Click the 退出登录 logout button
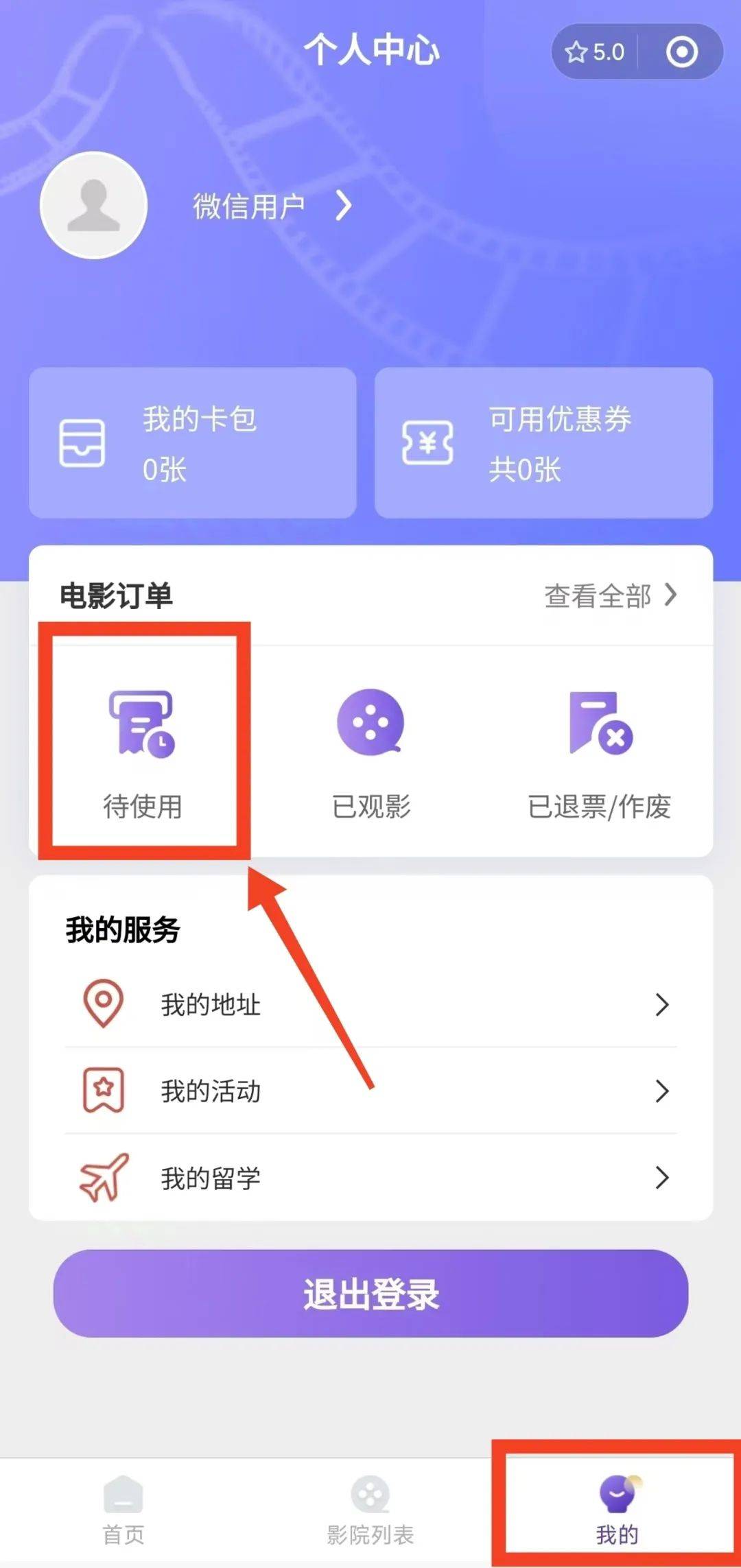 [370, 1294]
